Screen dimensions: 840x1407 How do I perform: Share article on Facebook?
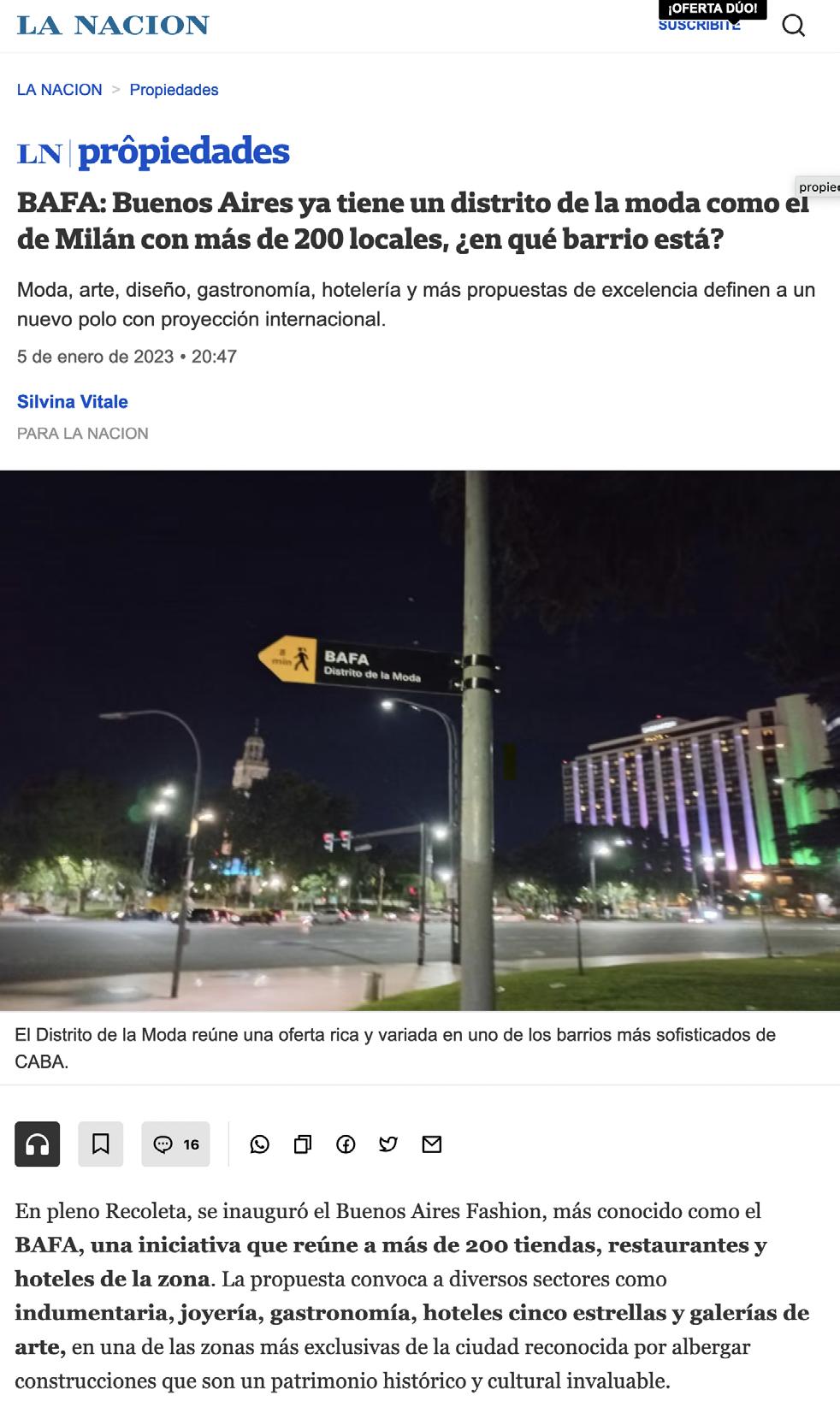point(346,1144)
